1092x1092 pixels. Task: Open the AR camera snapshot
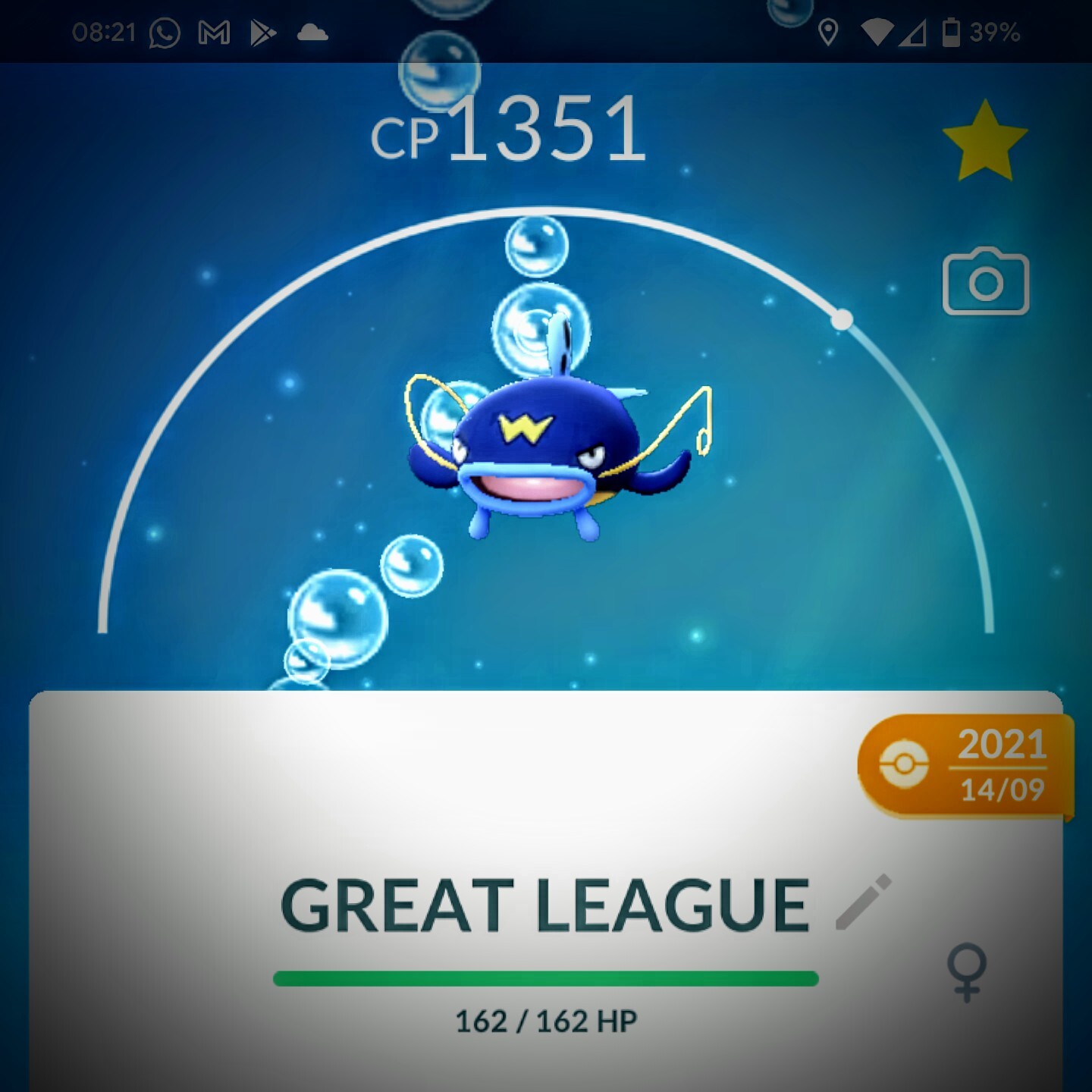[985, 281]
